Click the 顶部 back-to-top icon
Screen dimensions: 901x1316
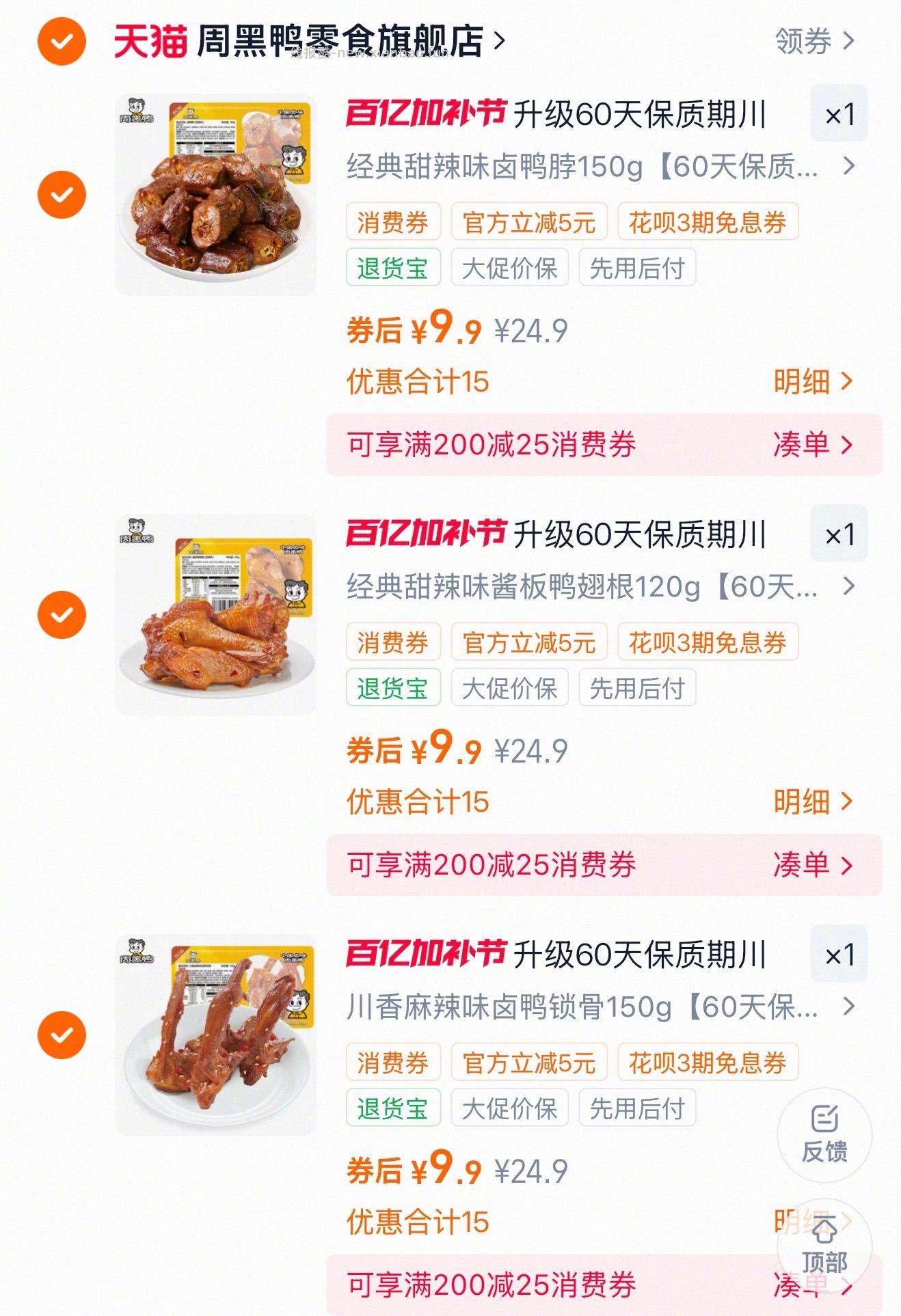pos(826,1245)
